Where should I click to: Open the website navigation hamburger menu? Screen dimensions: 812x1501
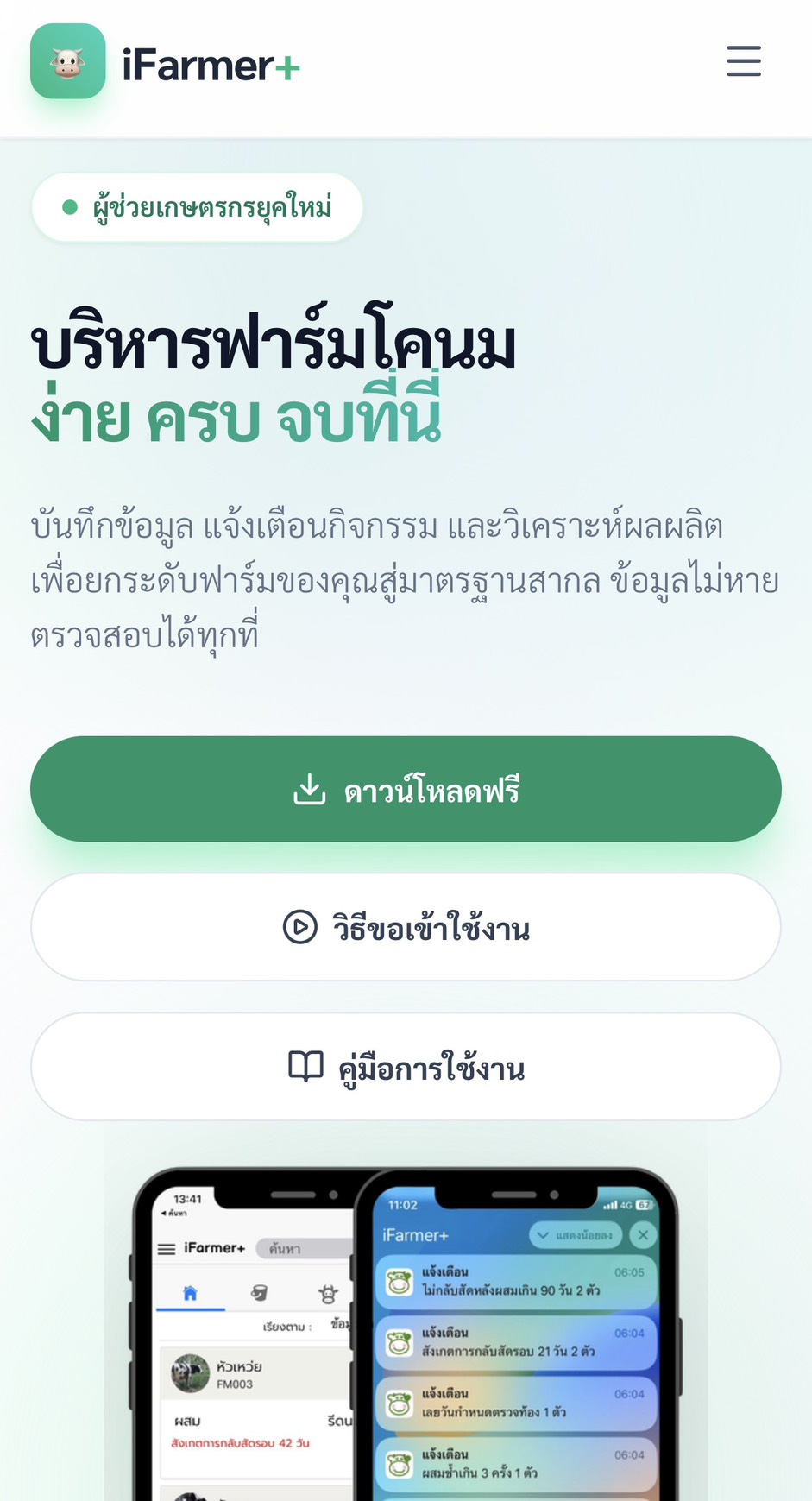click(x=743, y=61)
